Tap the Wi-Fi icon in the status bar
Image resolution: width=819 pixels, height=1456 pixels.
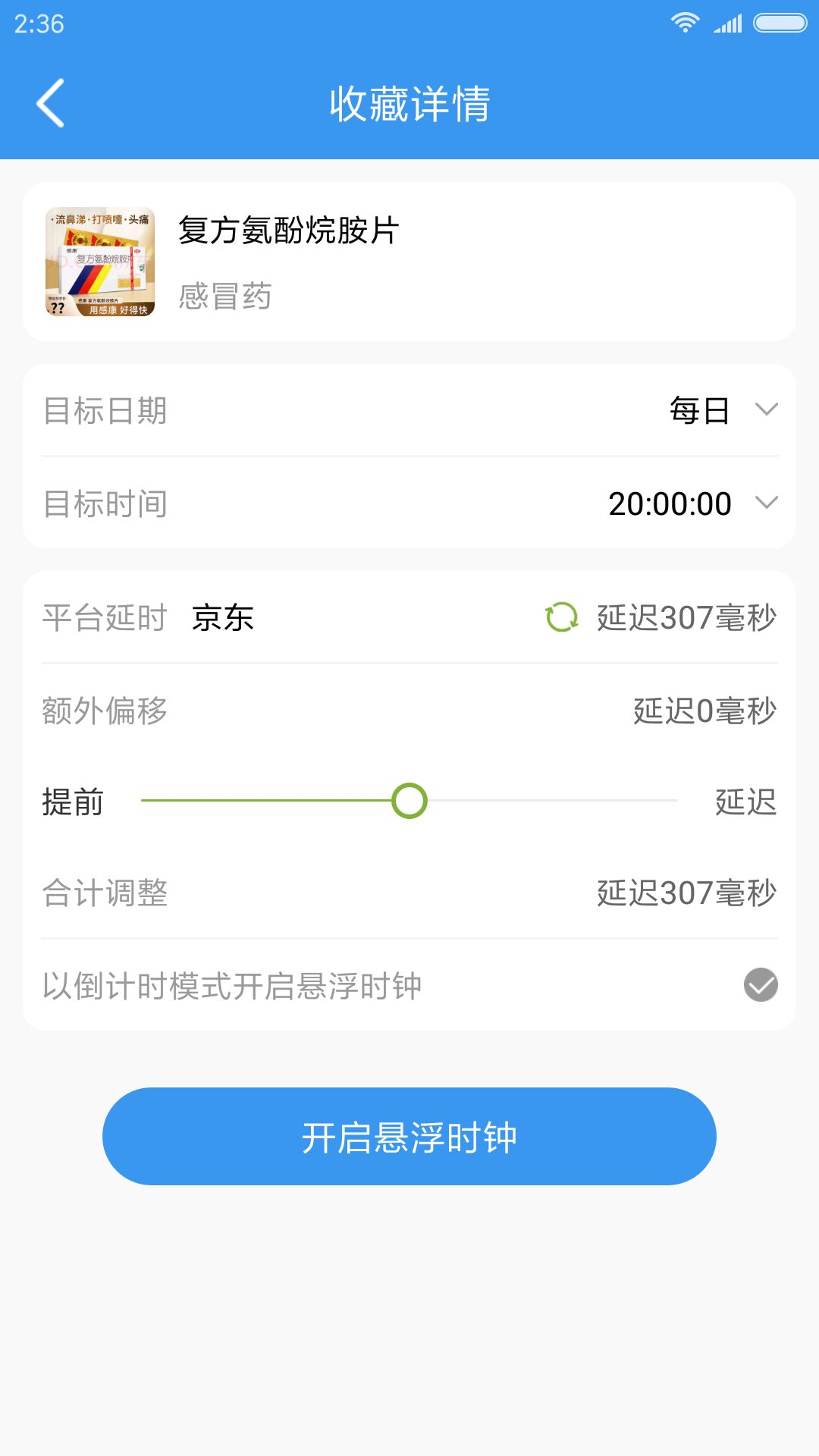686,23
